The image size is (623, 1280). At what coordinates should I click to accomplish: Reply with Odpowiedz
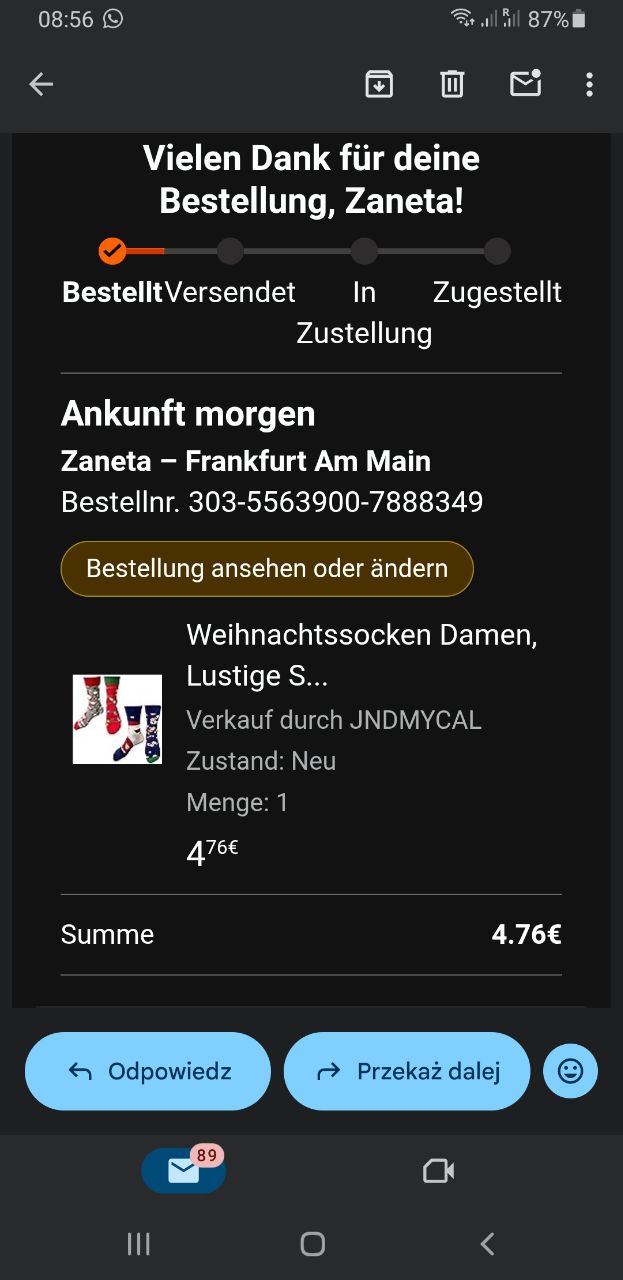(148, 1071)
